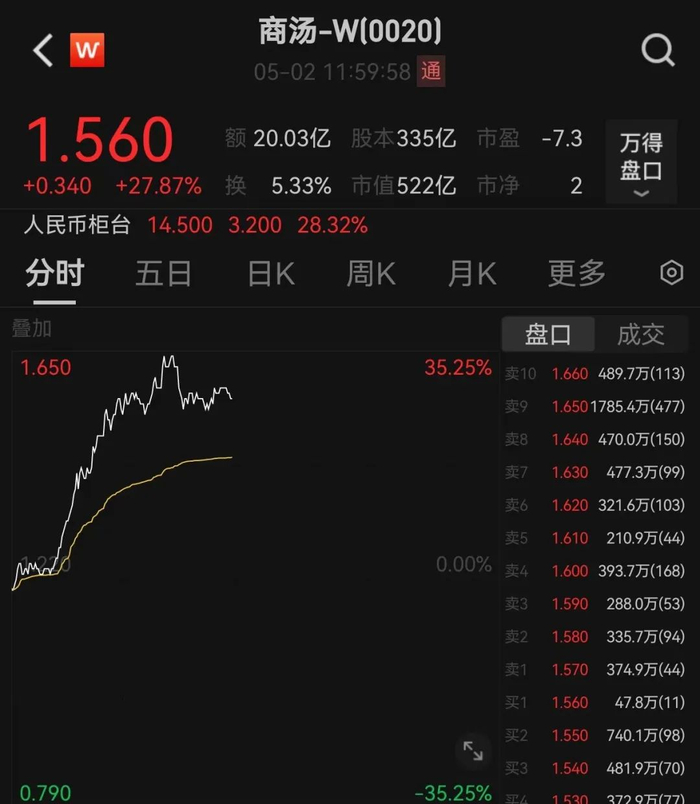The height and width of the screenshot is (804, 700).
Task: Expand the chart to fullscreen
Action: pyautogui.click(x=473, y=751)
